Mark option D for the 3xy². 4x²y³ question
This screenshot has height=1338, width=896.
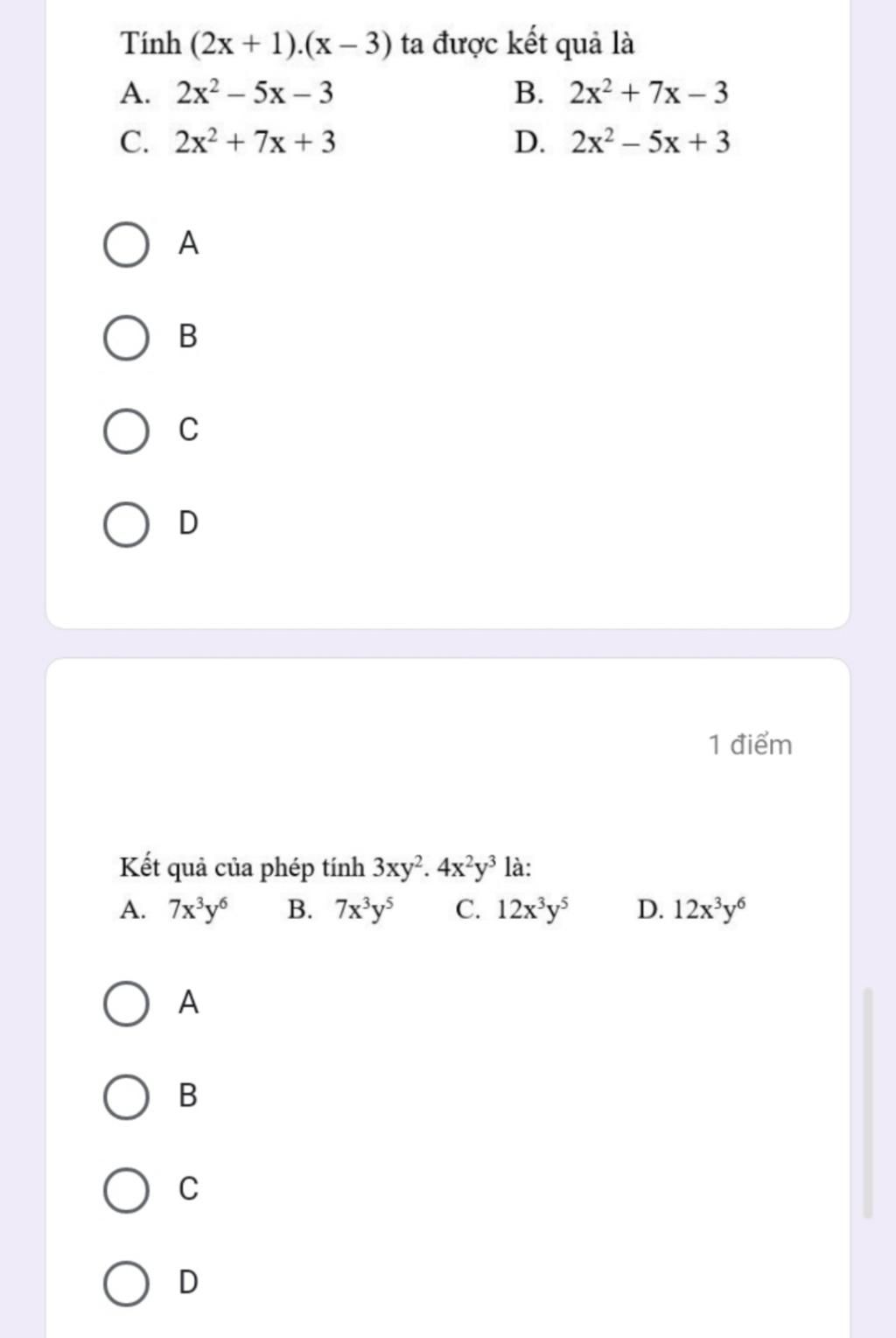coord(126,1284)
